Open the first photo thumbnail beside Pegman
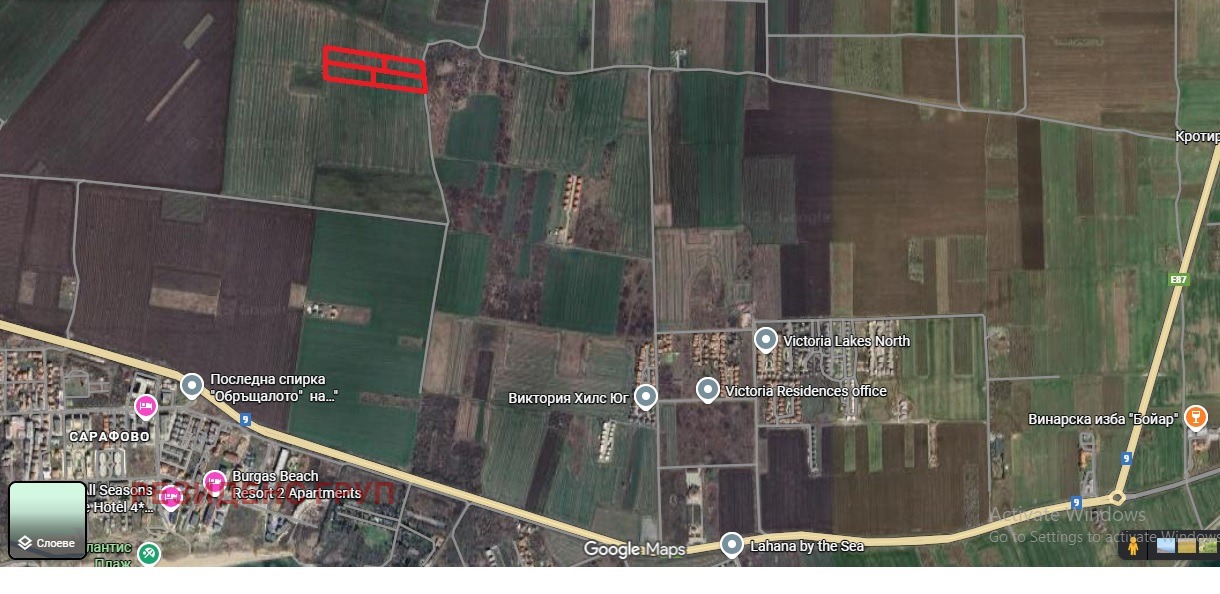The height and width of the screenshot is (594, 1220). 1165,546
